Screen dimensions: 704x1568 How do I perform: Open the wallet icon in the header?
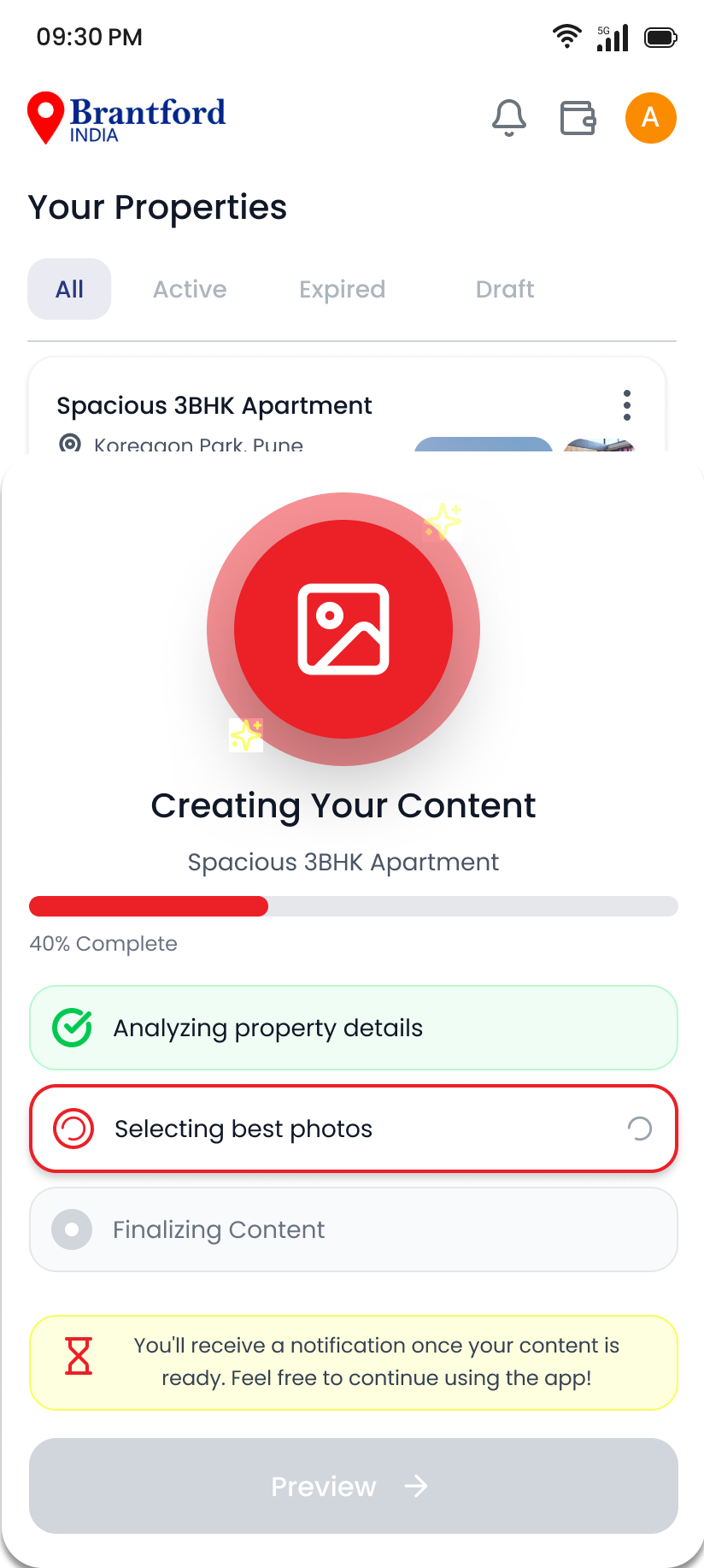pos(578,118)
